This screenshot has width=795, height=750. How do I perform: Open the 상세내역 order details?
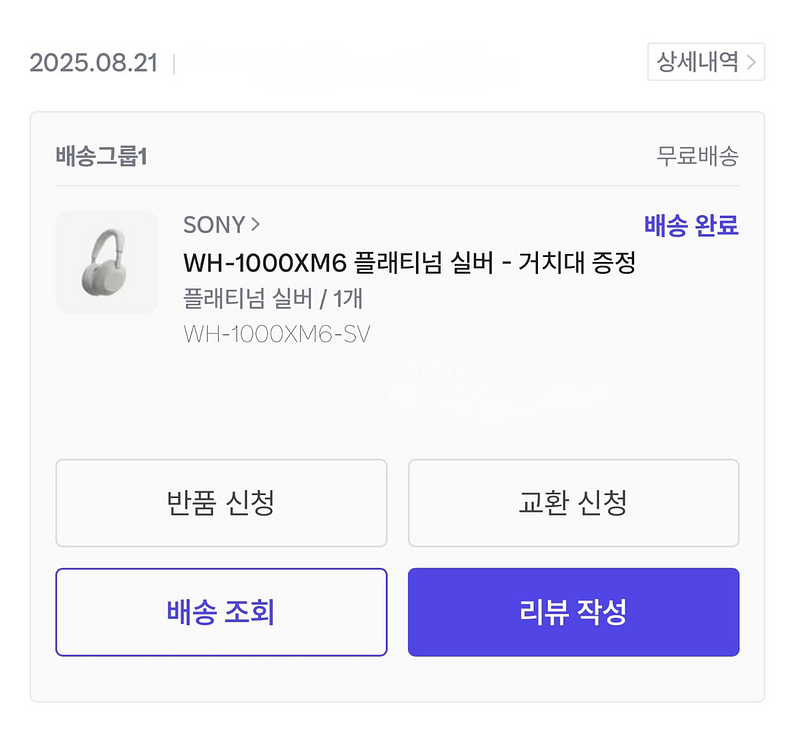pyautogui.click(x=705, y=62)
